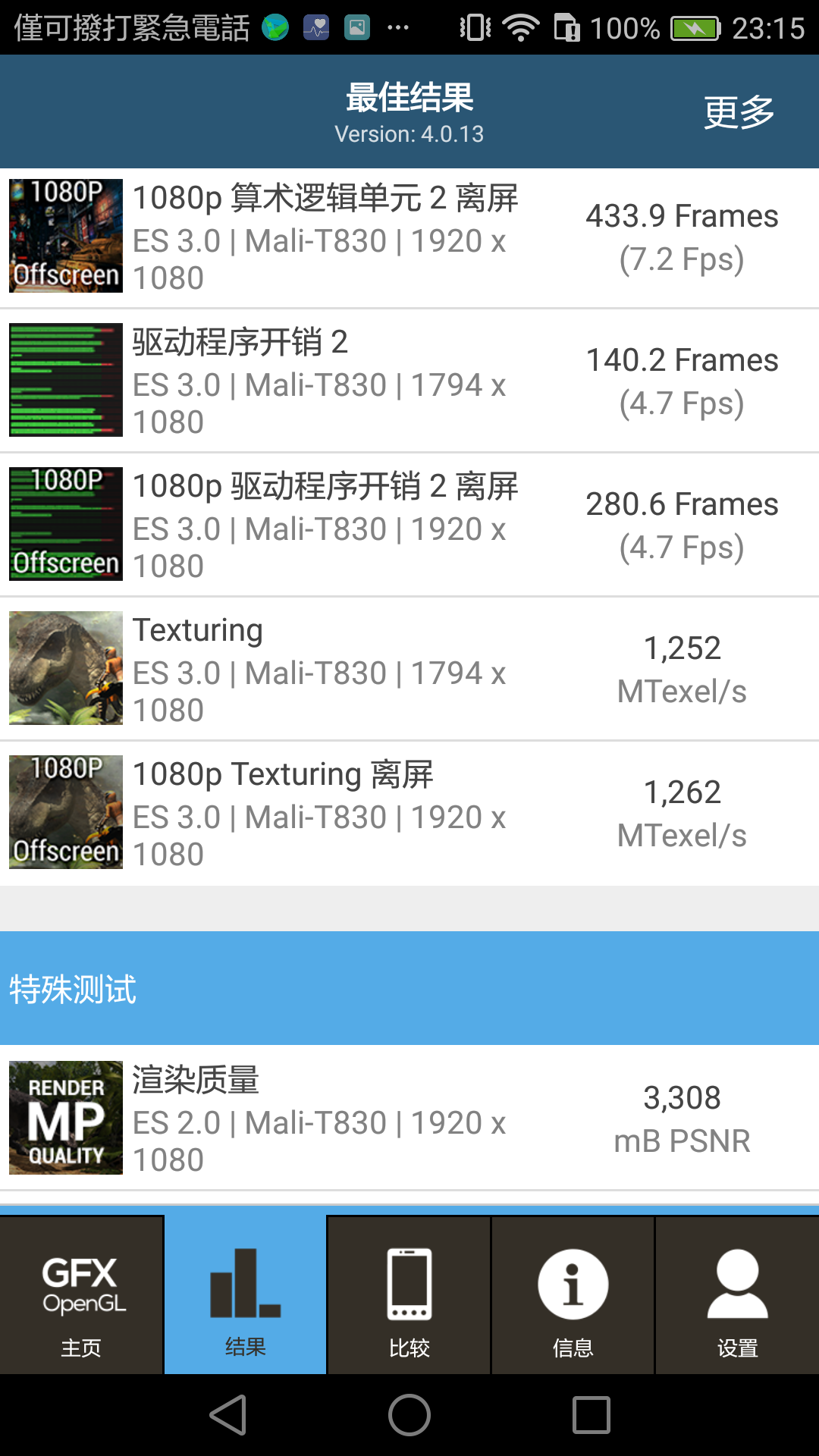The image size is (819, 1456).
Task: Switch to the 设置 tab
Action: tap(737, 1295)
